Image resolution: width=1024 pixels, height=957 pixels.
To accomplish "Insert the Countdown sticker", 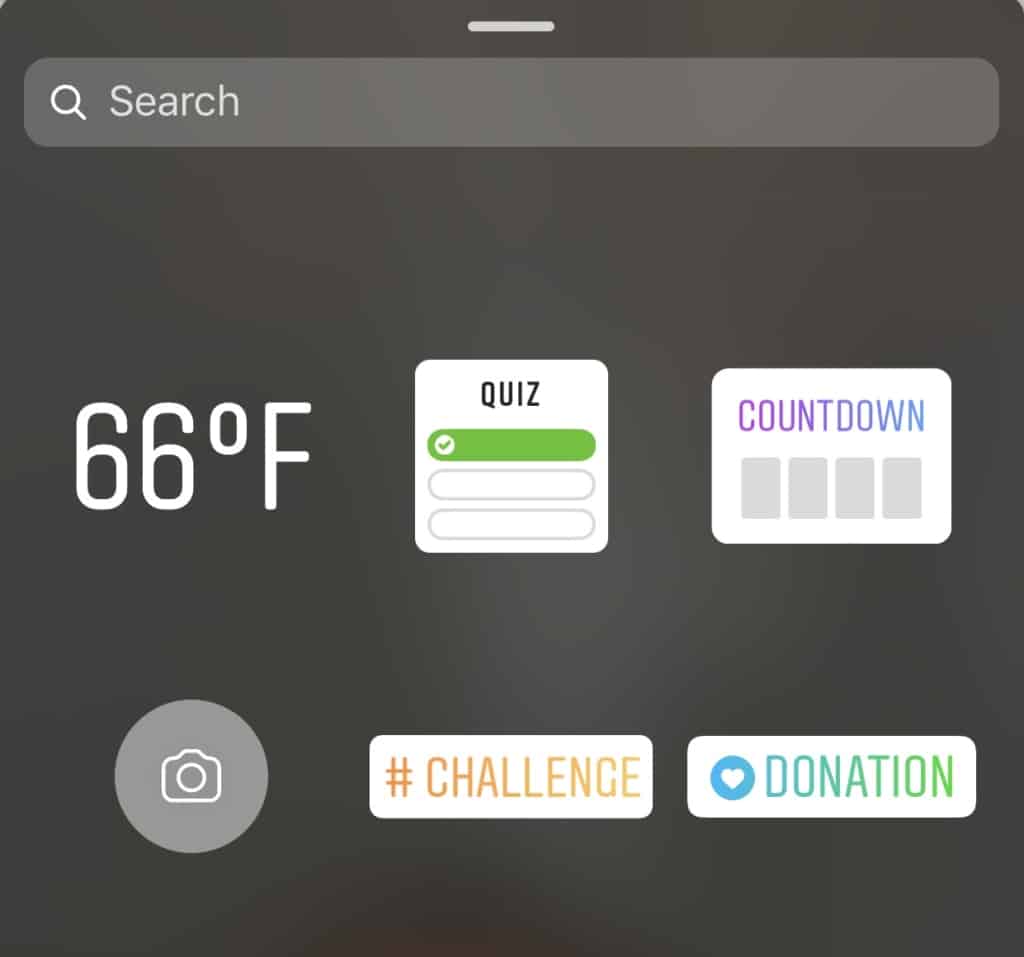I will pos(831,456).
